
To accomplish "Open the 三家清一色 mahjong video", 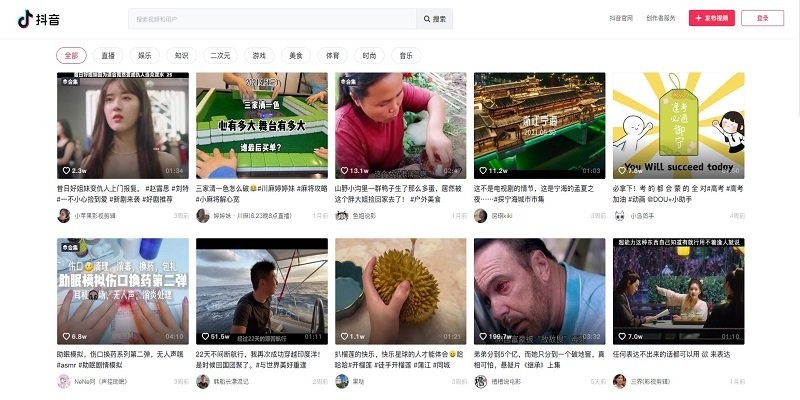I will point(262,125).
